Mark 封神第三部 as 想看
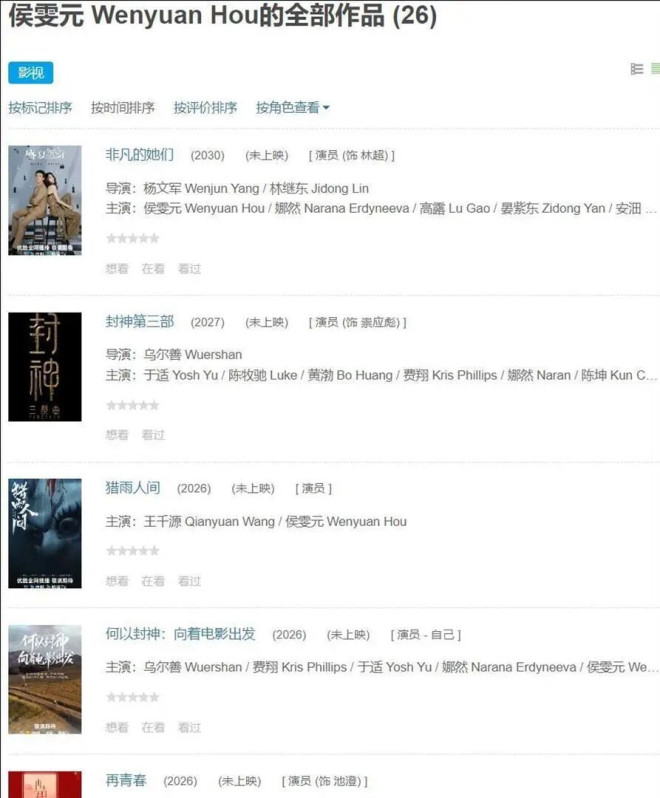The image size is (660, 798). 117,435
